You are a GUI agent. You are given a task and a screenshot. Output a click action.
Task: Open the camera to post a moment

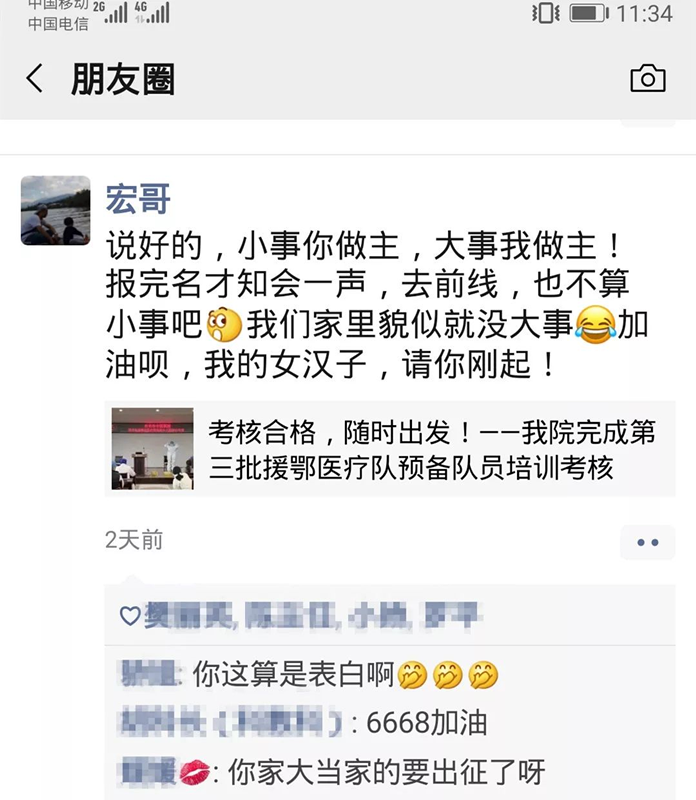[x=647, y=78]
